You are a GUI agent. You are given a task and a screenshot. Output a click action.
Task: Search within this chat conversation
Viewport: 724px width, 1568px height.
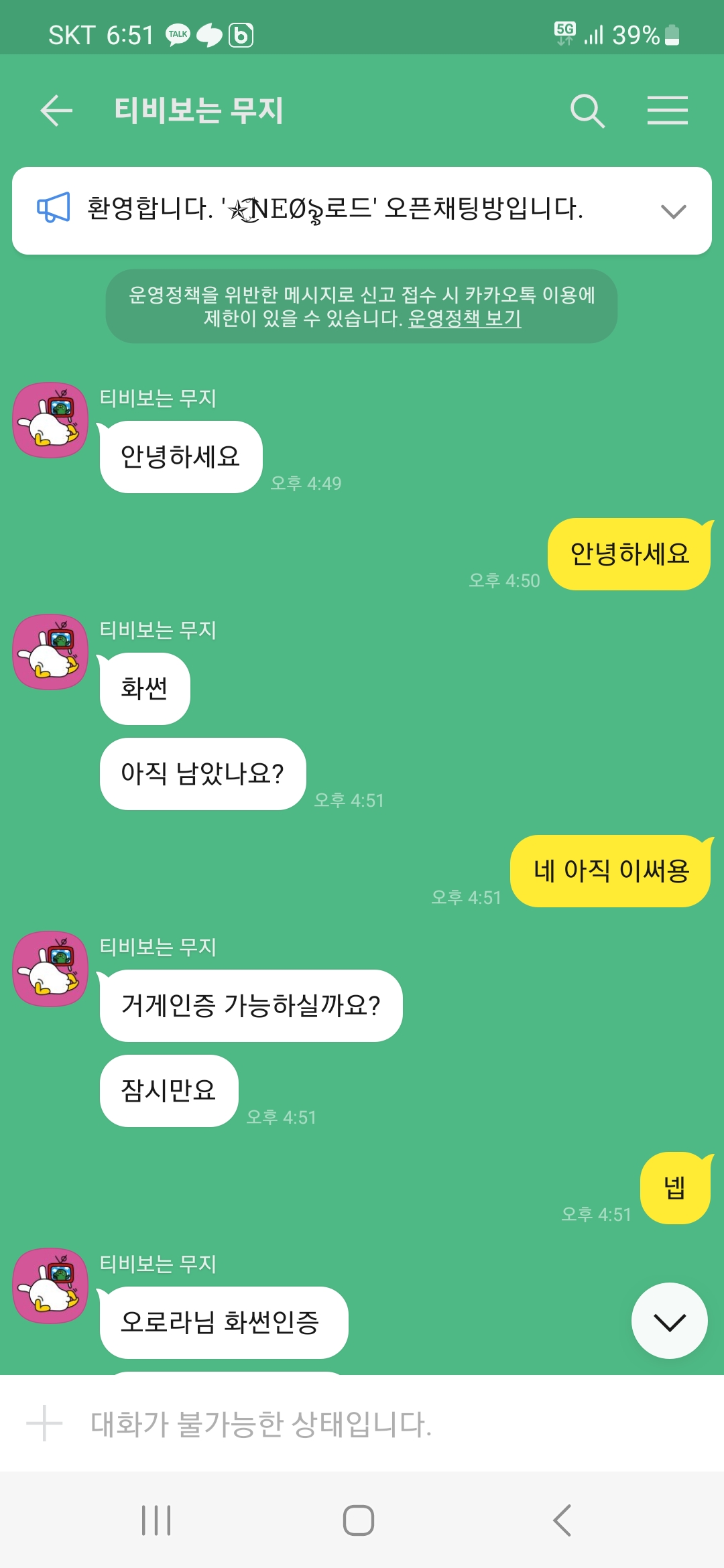point(587,111)
